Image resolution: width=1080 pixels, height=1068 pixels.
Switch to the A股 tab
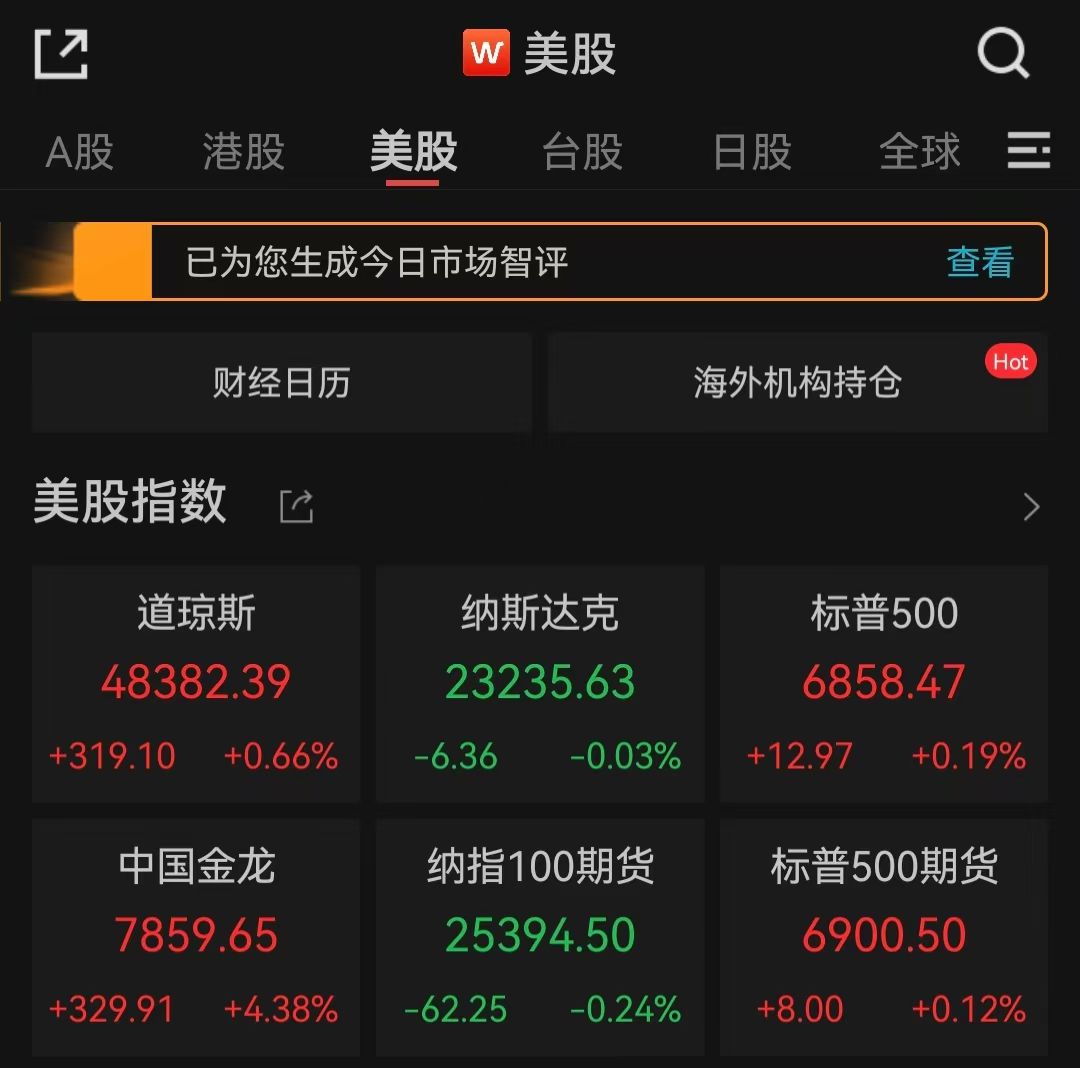pyautogui.click(x=79, y=152)
